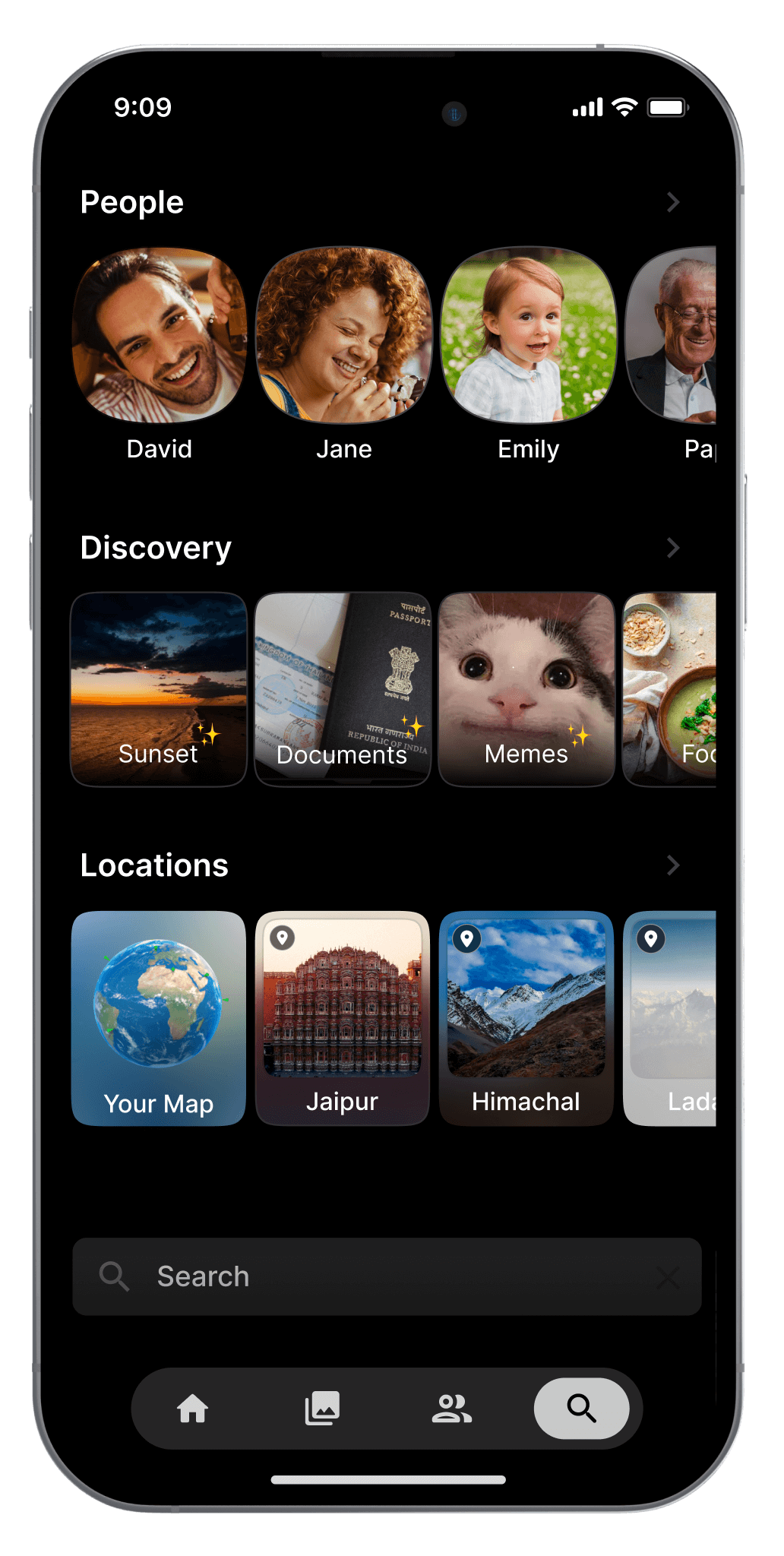Browse the Sunset discovery album
Viewport: 784px width, 1556px height.
click(159, 689)
